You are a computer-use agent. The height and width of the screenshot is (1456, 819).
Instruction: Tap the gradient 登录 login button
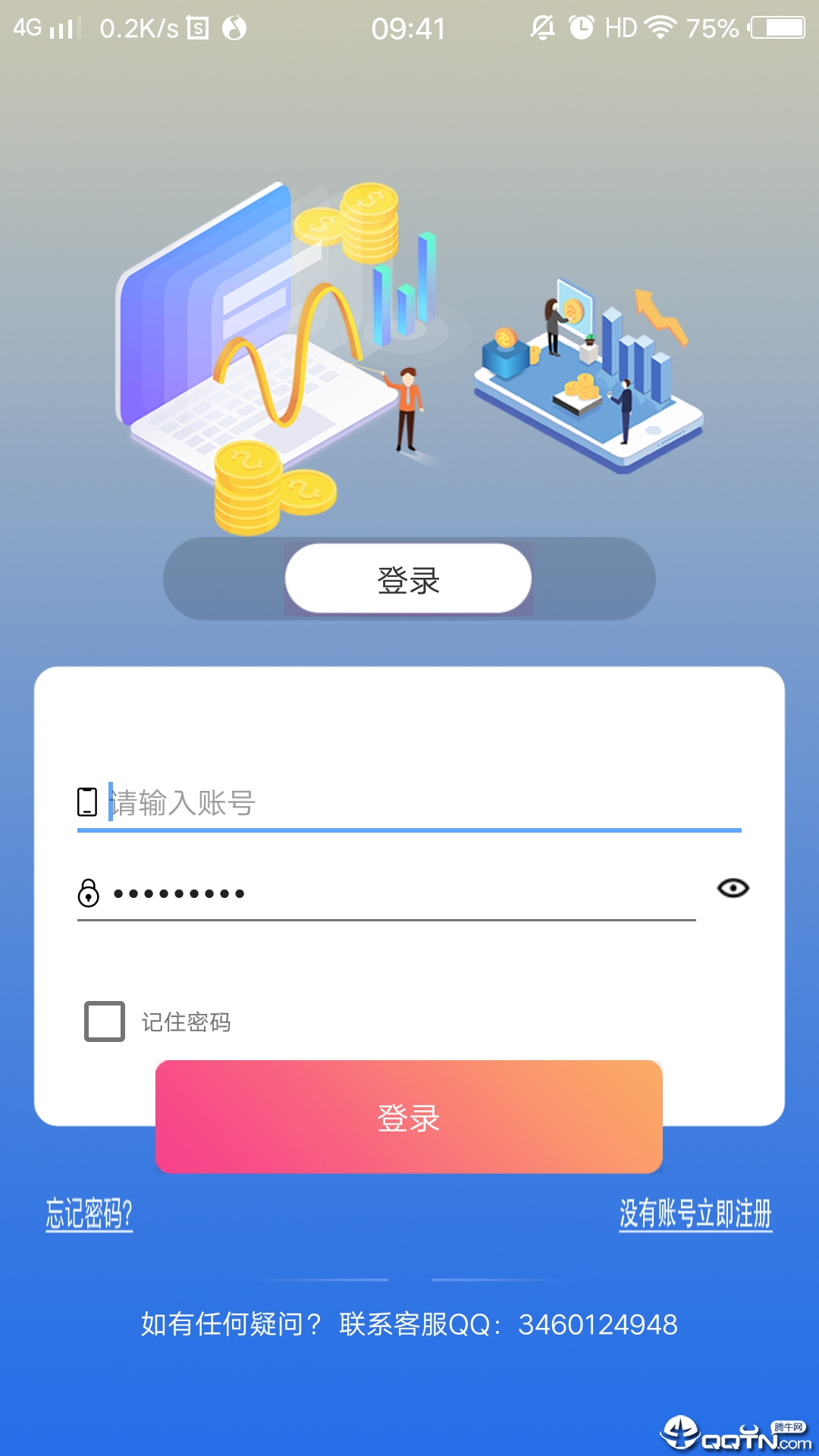[409, 1117]
